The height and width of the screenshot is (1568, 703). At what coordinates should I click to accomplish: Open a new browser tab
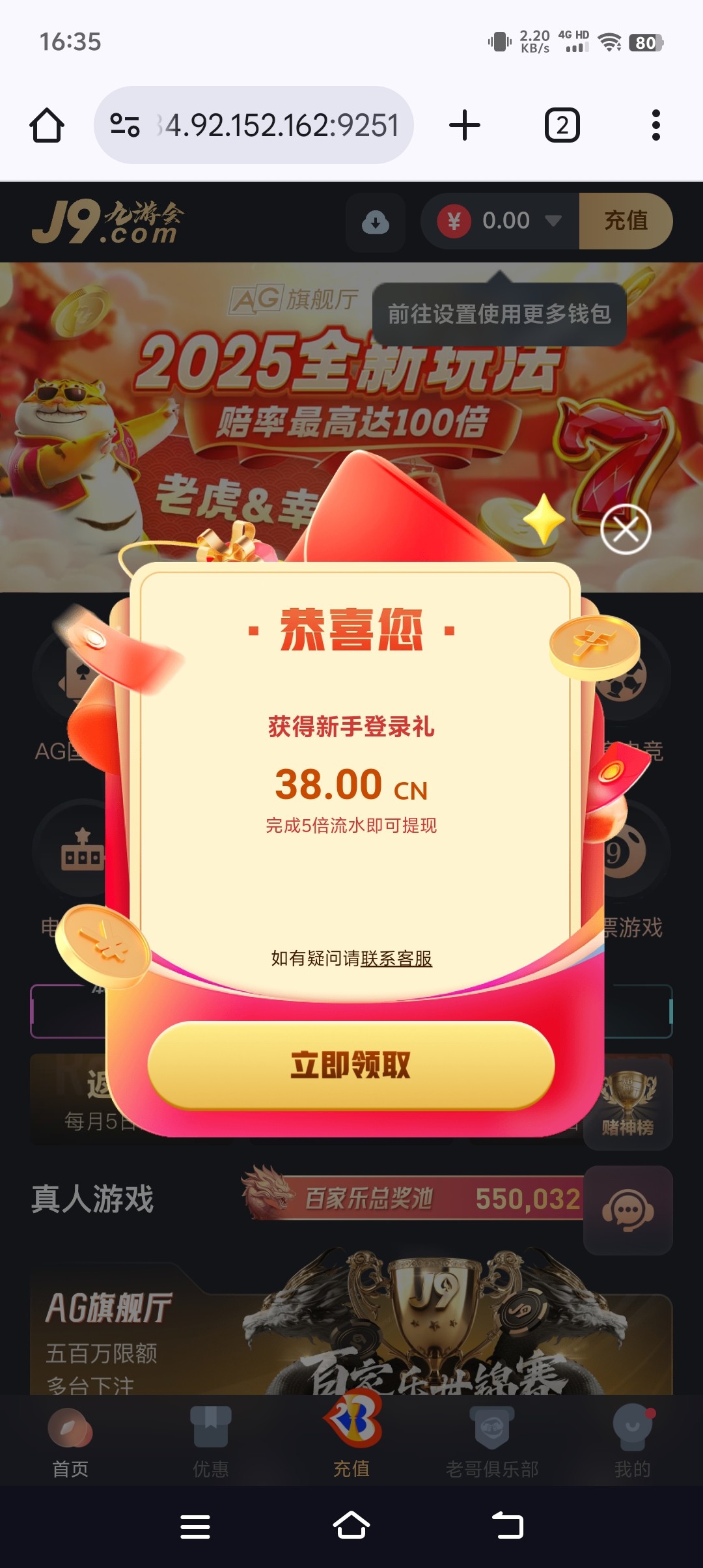[x=465, y=125]
